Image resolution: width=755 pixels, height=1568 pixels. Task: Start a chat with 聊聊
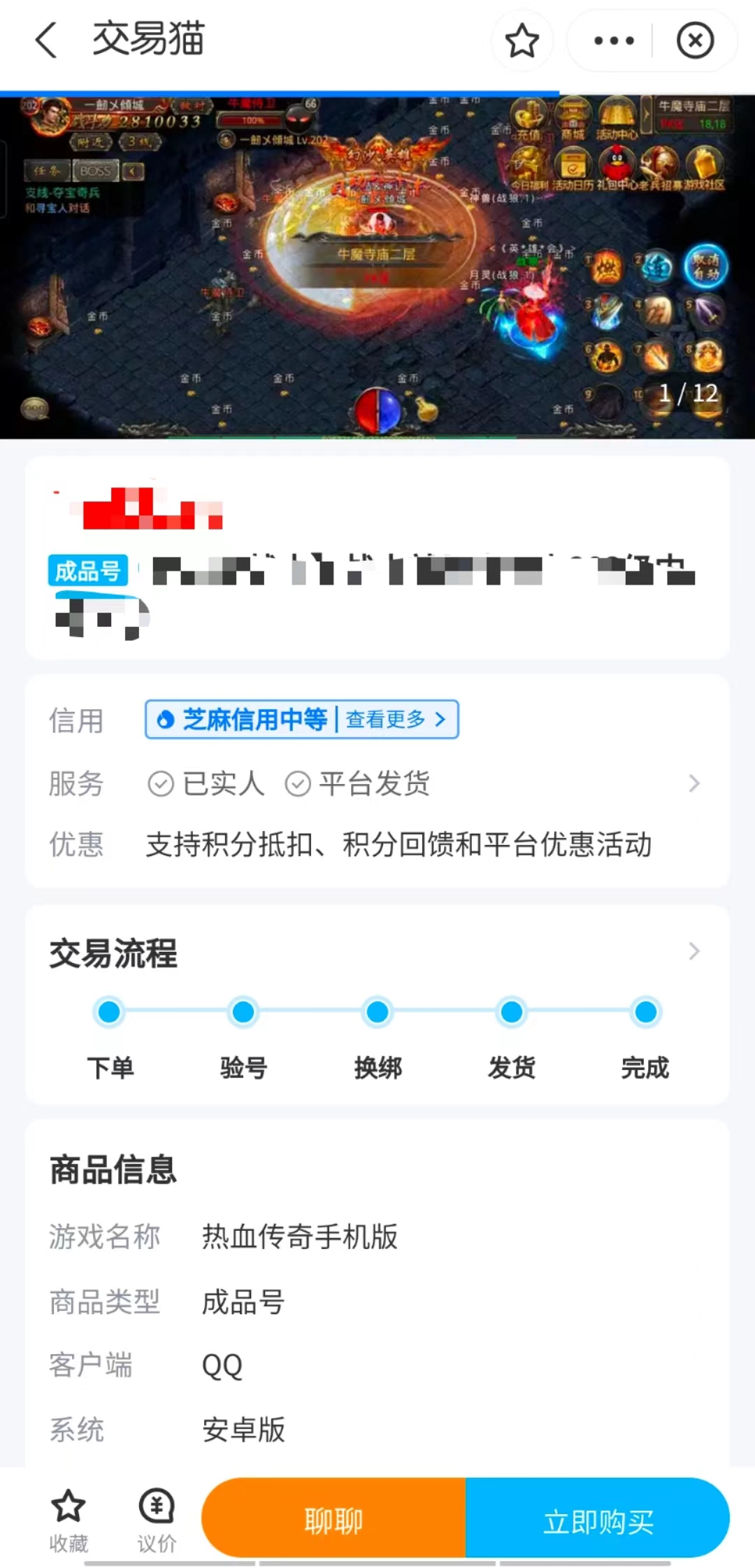[334, 1520]
